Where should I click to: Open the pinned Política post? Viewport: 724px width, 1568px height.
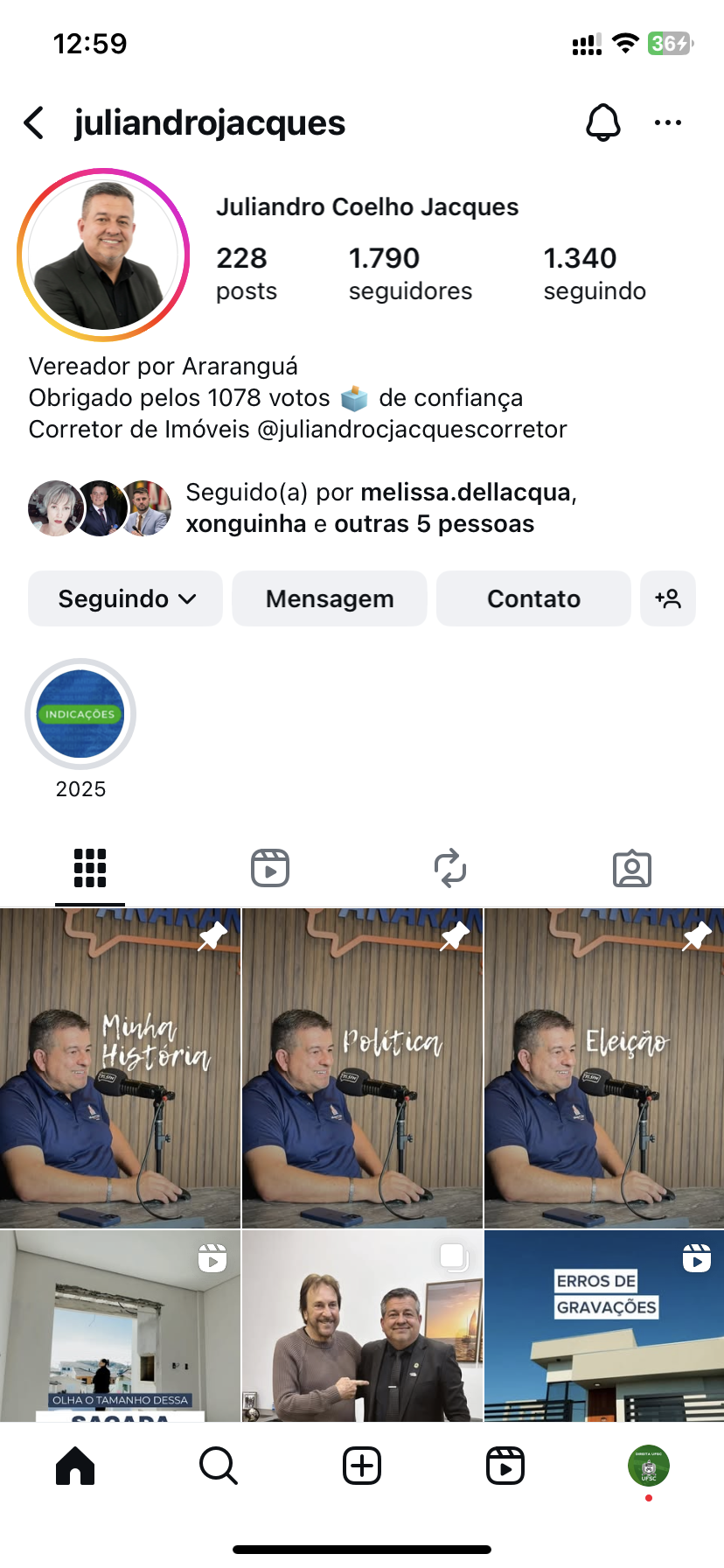362,1067
